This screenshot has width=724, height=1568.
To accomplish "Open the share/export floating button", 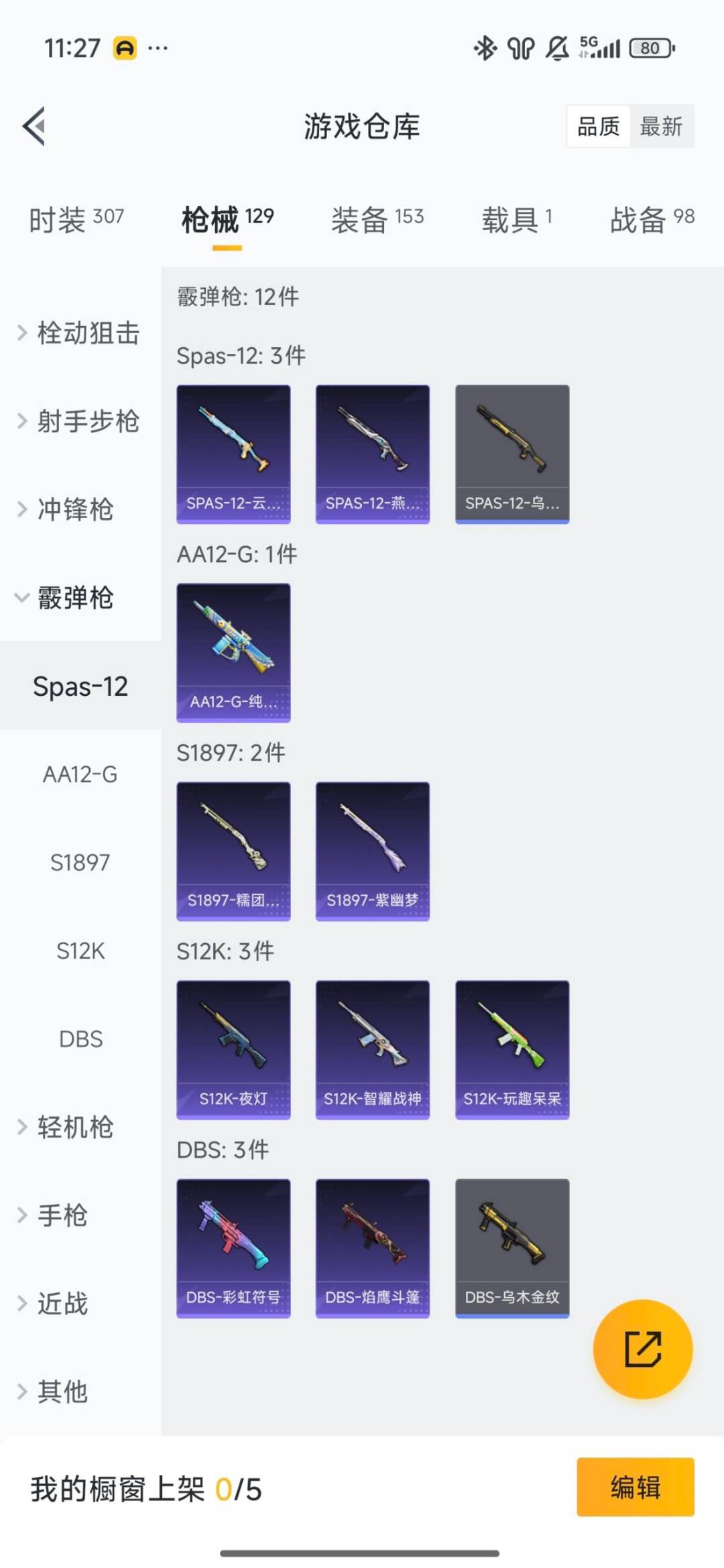I will (642, 1351).
